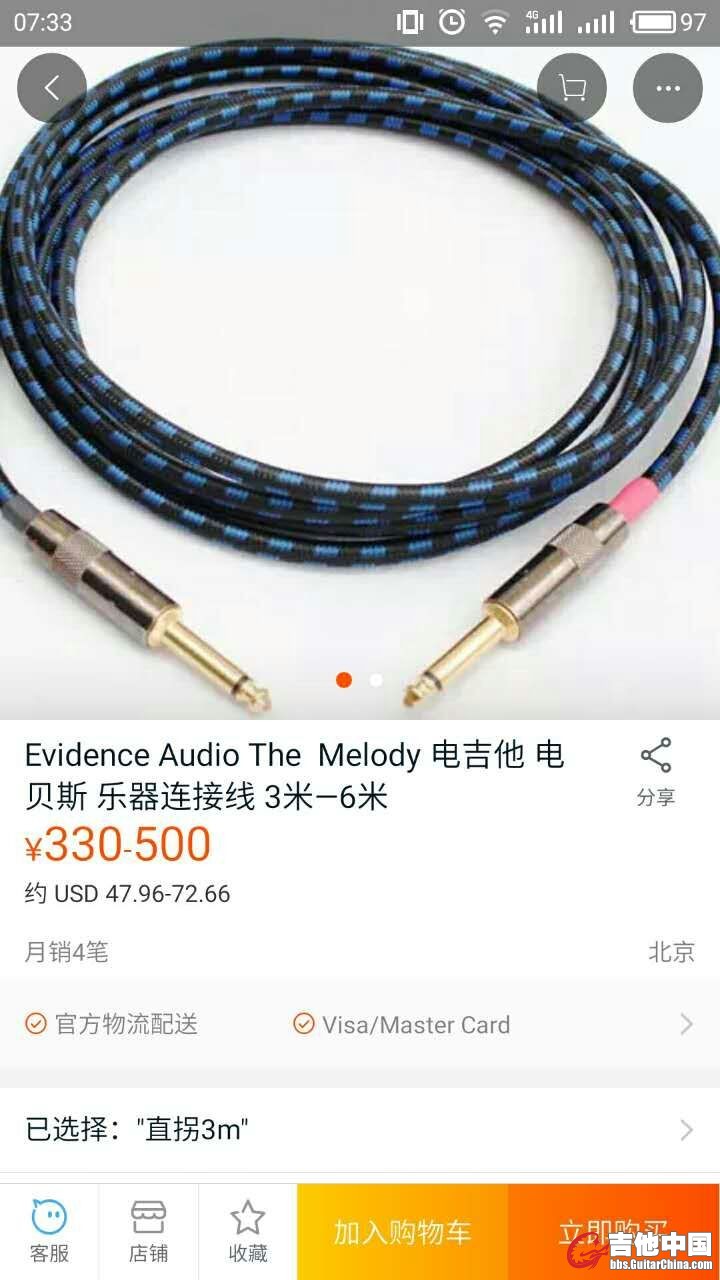720x1280 pixels.
Task: Go back using the top arrow
Action: 52,88
